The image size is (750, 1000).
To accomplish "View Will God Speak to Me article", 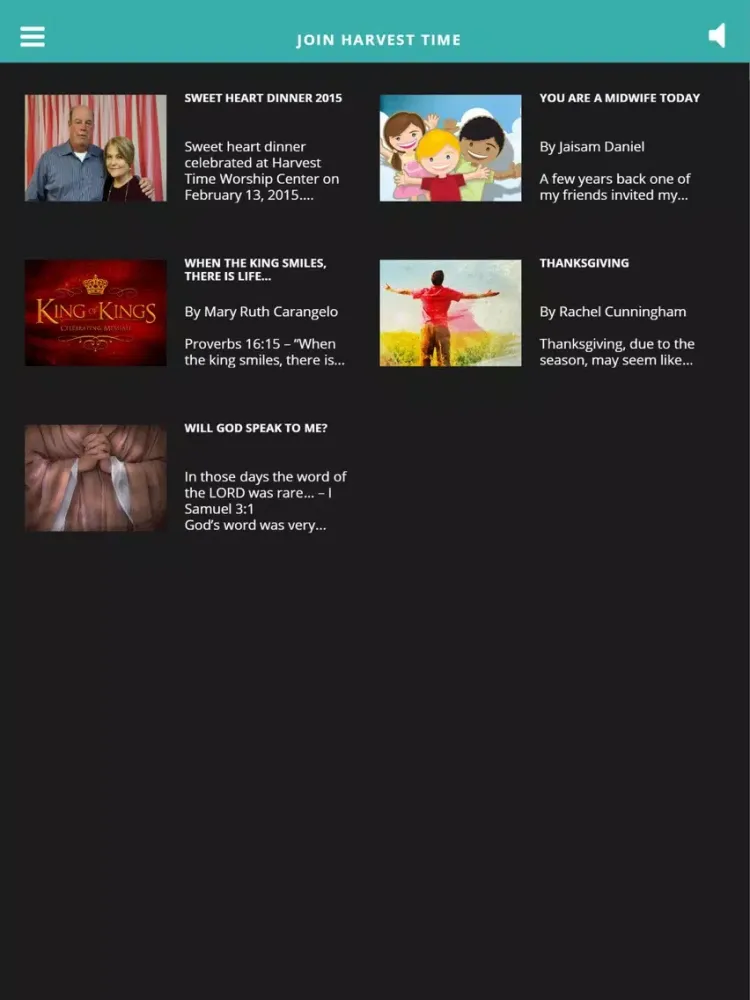I will coord(256,428).
